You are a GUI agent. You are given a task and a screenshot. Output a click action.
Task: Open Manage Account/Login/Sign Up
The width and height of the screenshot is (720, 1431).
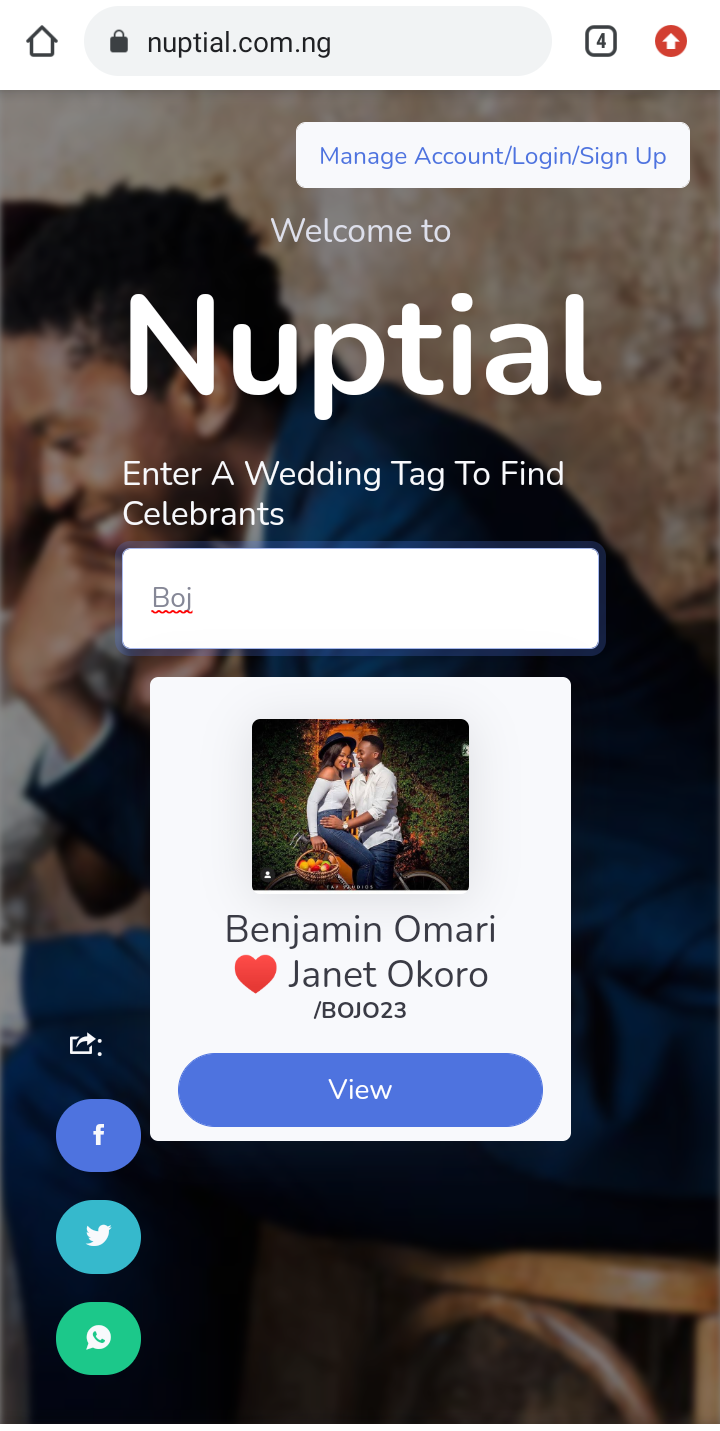pyautogui.click(x=492, y=156)
